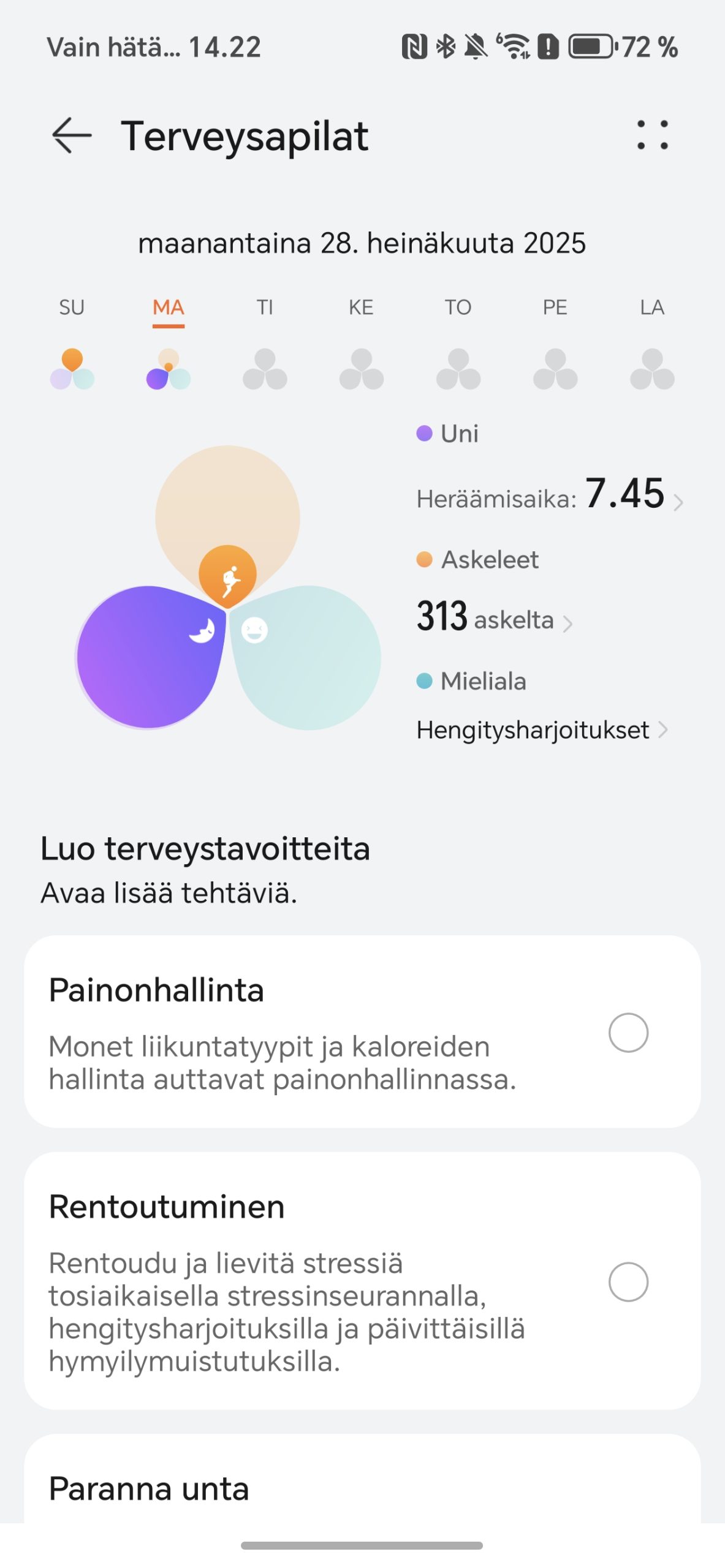Open Heräämisaika 7.45 sleep details
The height and width of the screenshot is (1568, 725).
550,495
